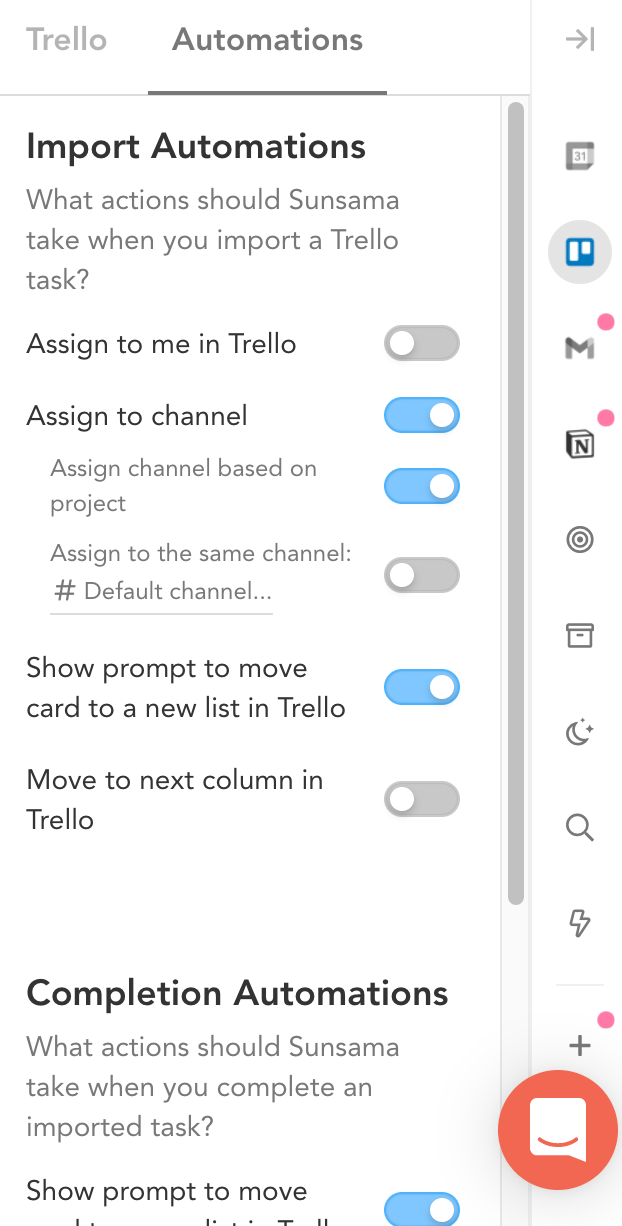Enable Assign to me in Trello
Screen dimensions: 622x1226
pyautogui.click(x=422, y=344)
